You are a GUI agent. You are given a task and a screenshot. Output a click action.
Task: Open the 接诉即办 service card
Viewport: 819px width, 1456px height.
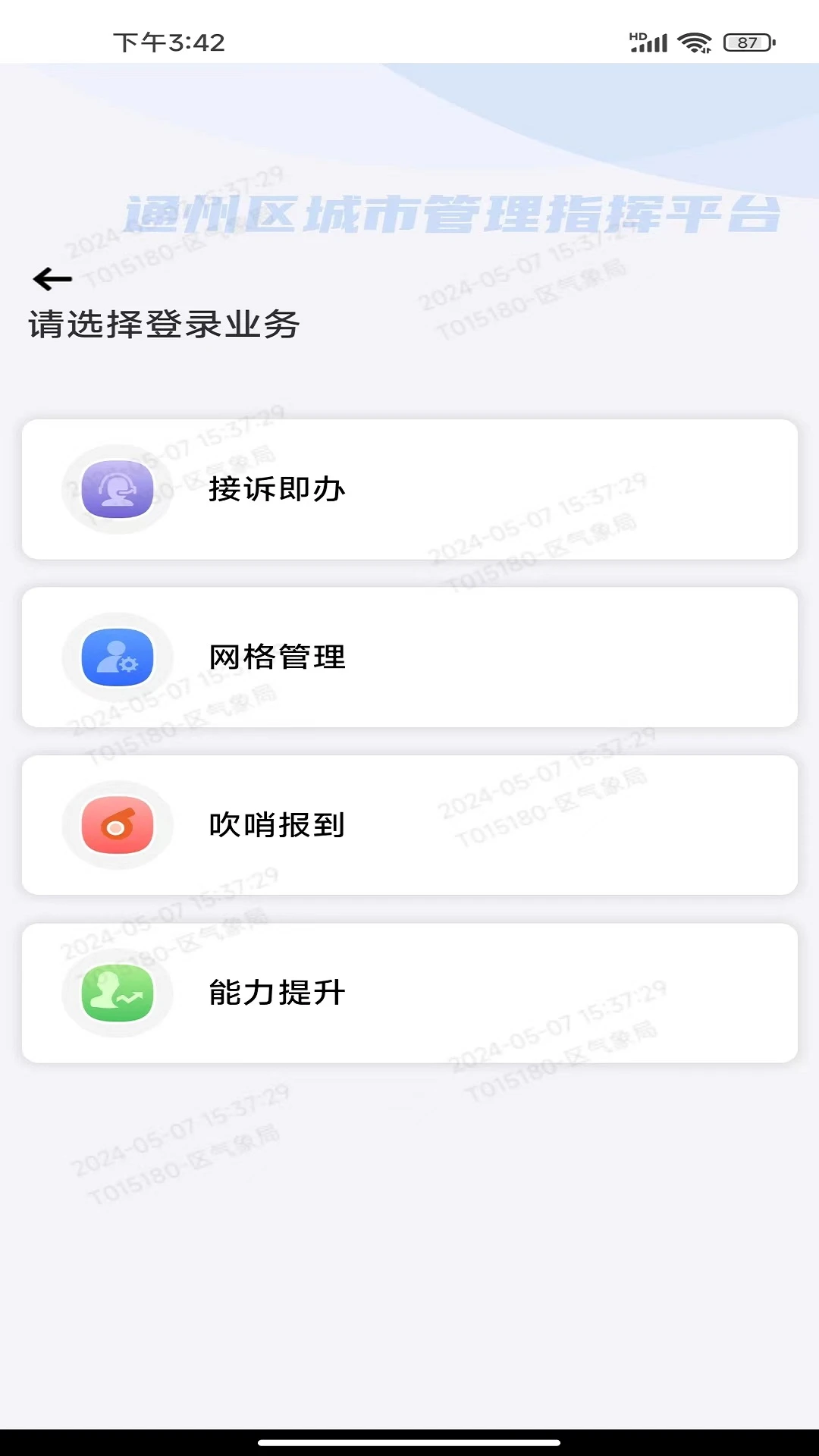coord(409,490)
